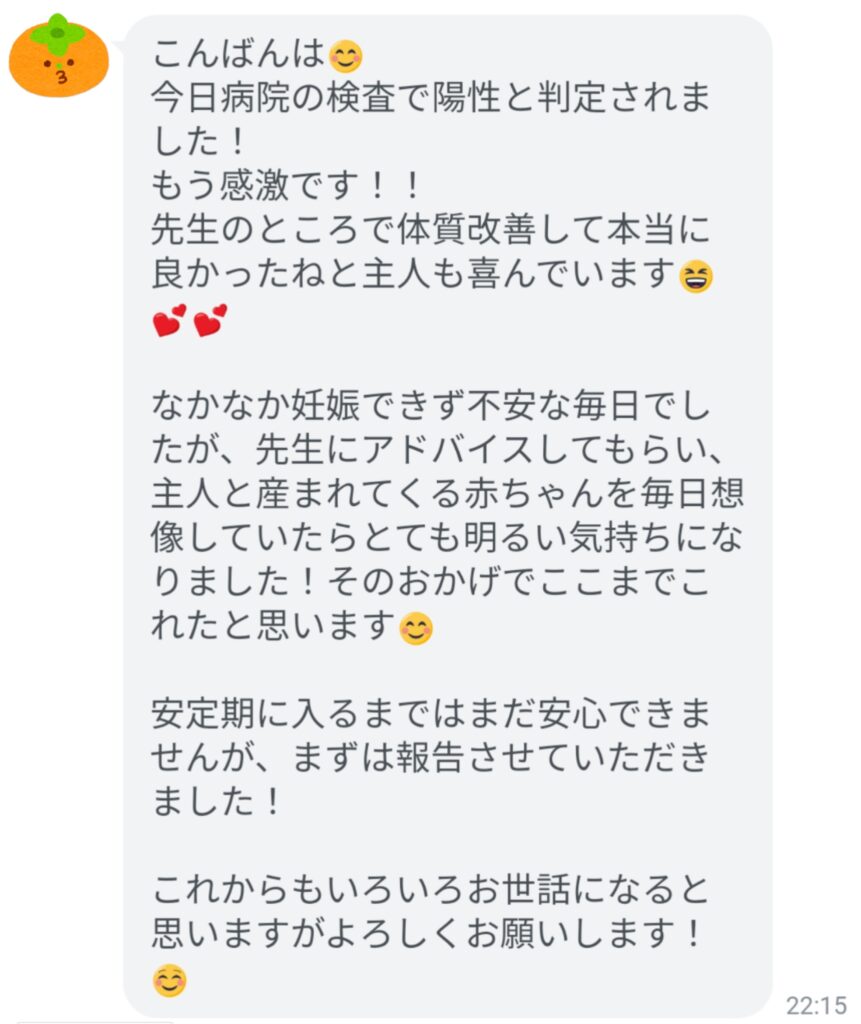Open the persimmon avatar's profile

coord(59,57)
